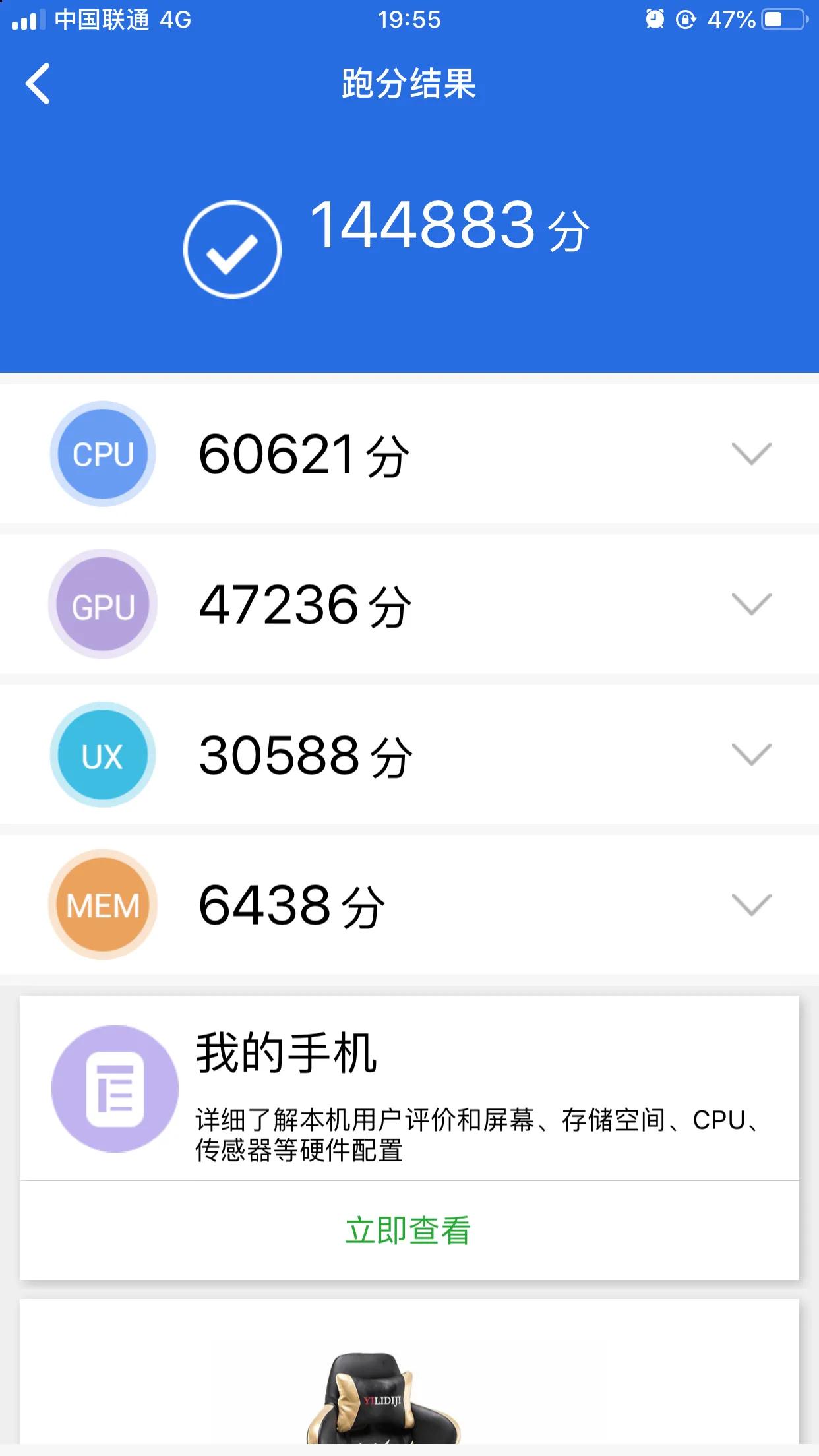This screenshot has width=819, height=1456.
Task: Tap the alarm clock status bar icon
Action: point(653,20)
